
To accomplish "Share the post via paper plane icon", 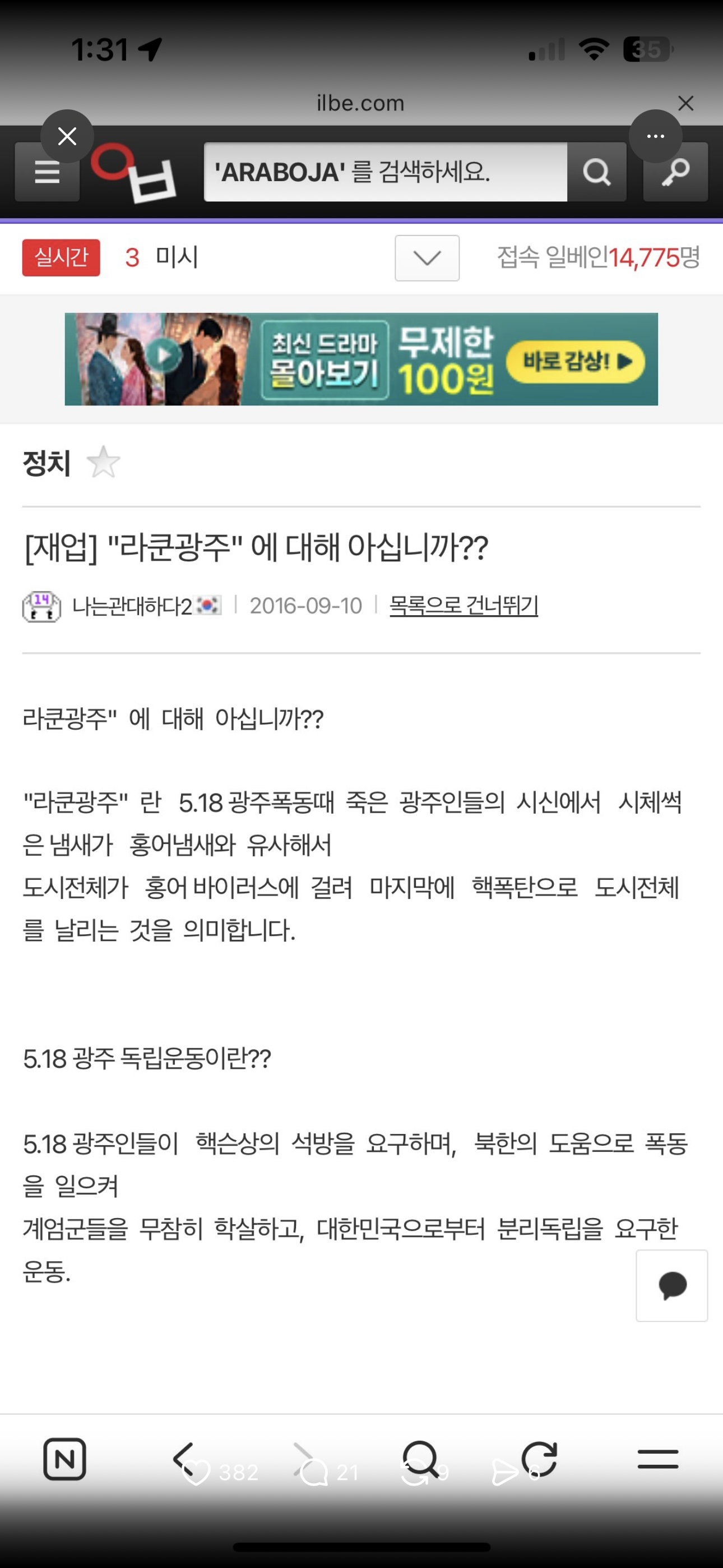I will [x=504, y=1473].
